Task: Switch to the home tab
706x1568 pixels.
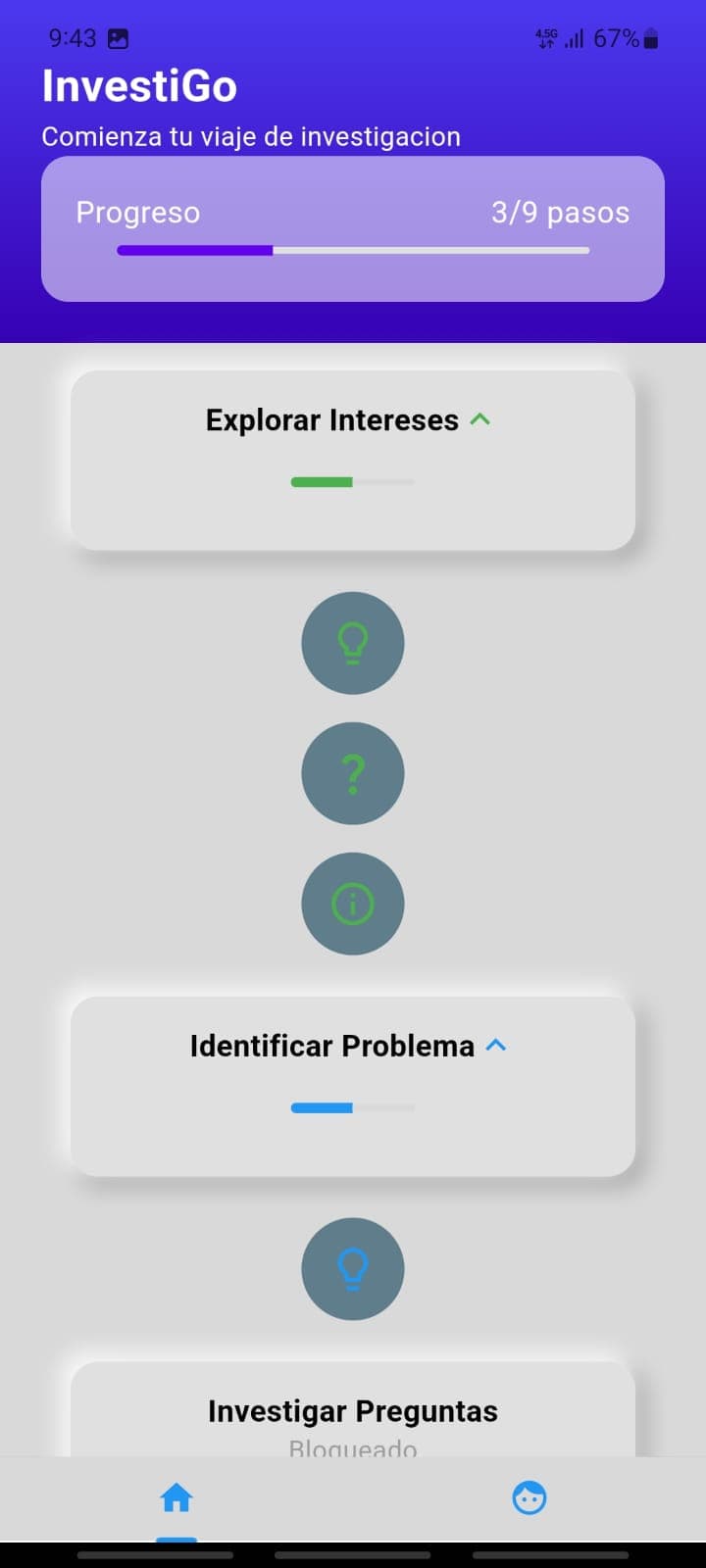Action: (176, 1497)
